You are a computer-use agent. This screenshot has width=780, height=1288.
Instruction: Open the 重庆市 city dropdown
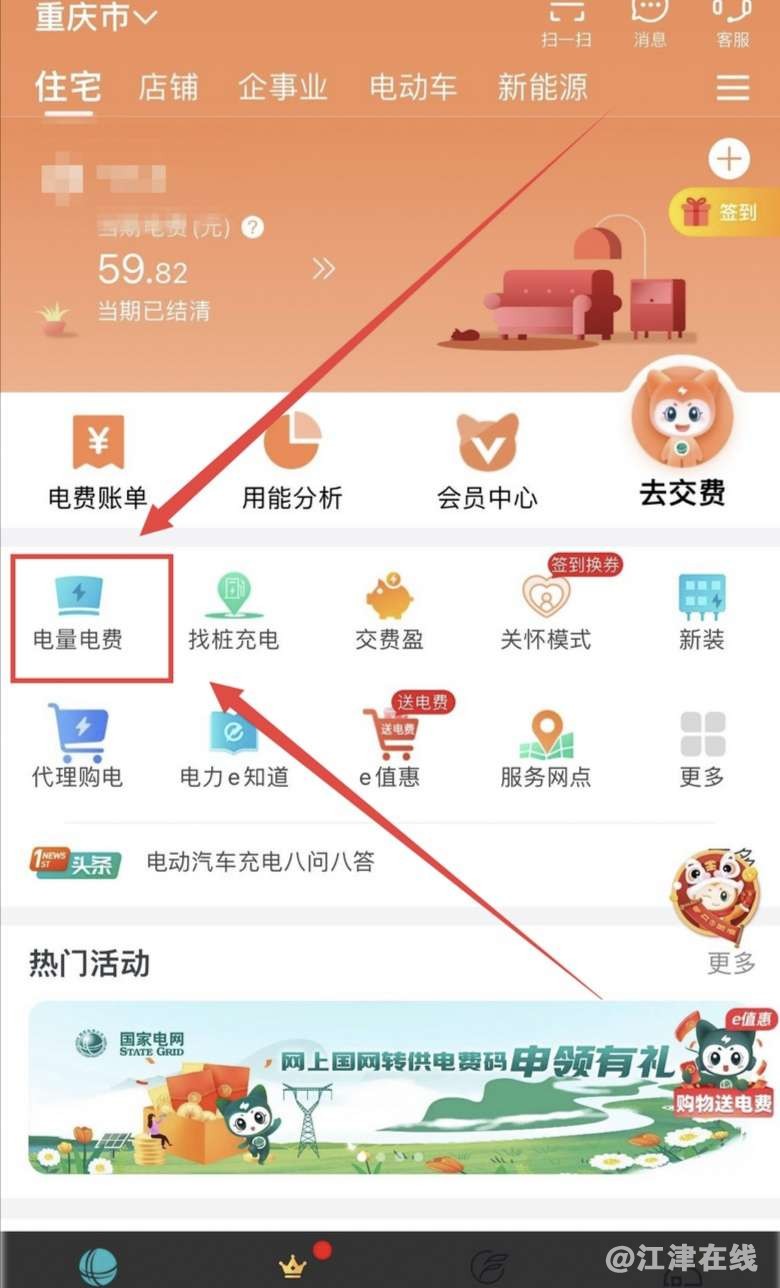pos(96,18)
